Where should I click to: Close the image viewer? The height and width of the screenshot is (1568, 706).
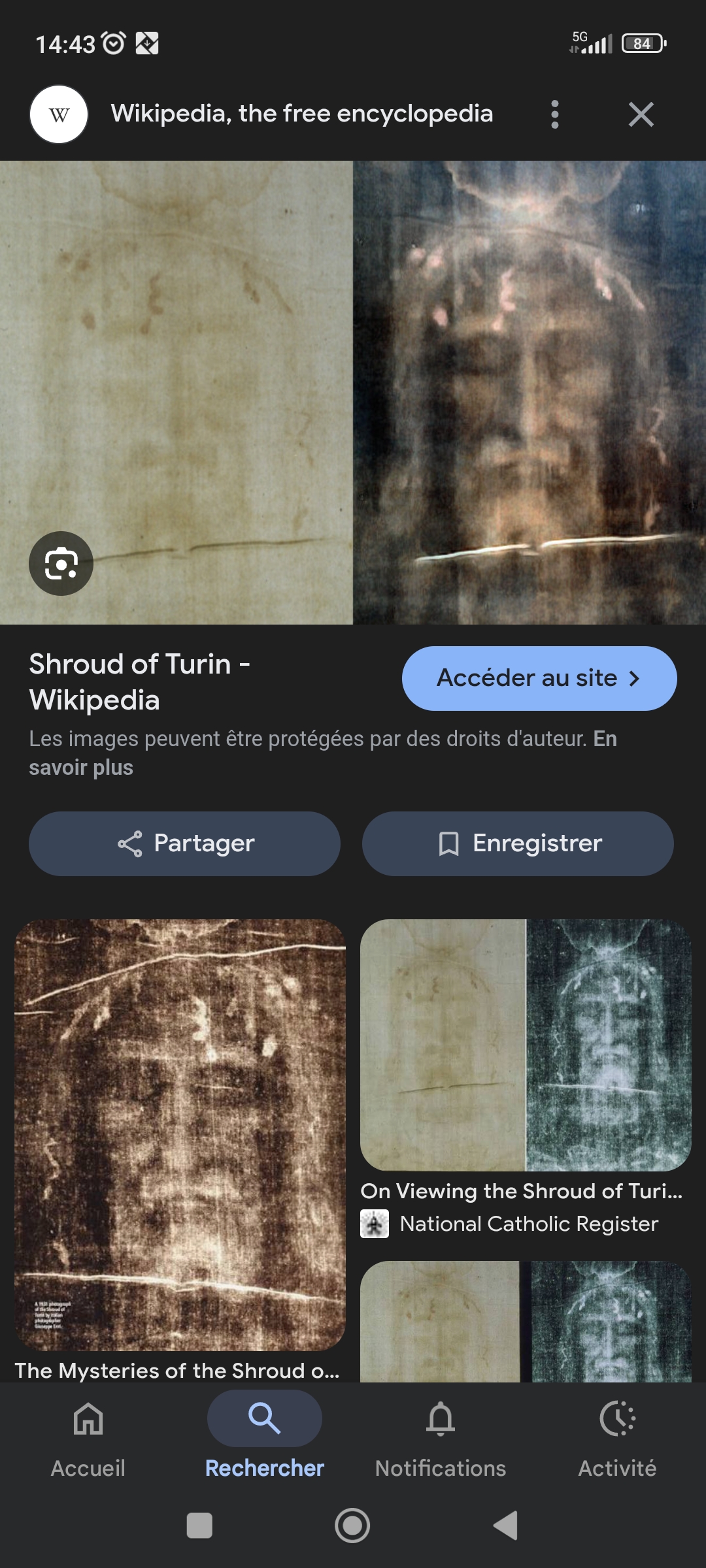[641, 114]
